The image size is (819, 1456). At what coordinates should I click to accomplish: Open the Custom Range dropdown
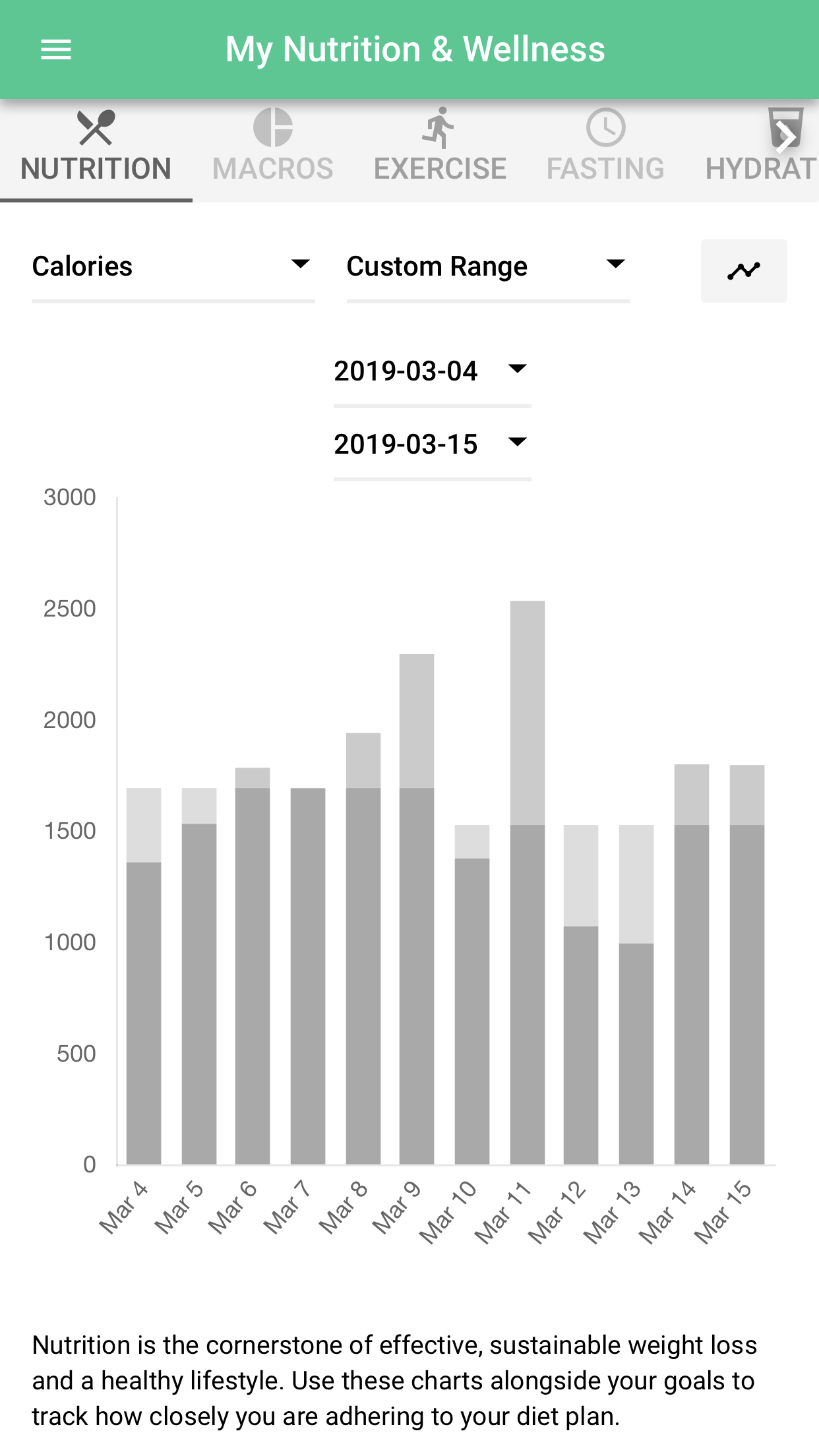(x=488, y=268)
